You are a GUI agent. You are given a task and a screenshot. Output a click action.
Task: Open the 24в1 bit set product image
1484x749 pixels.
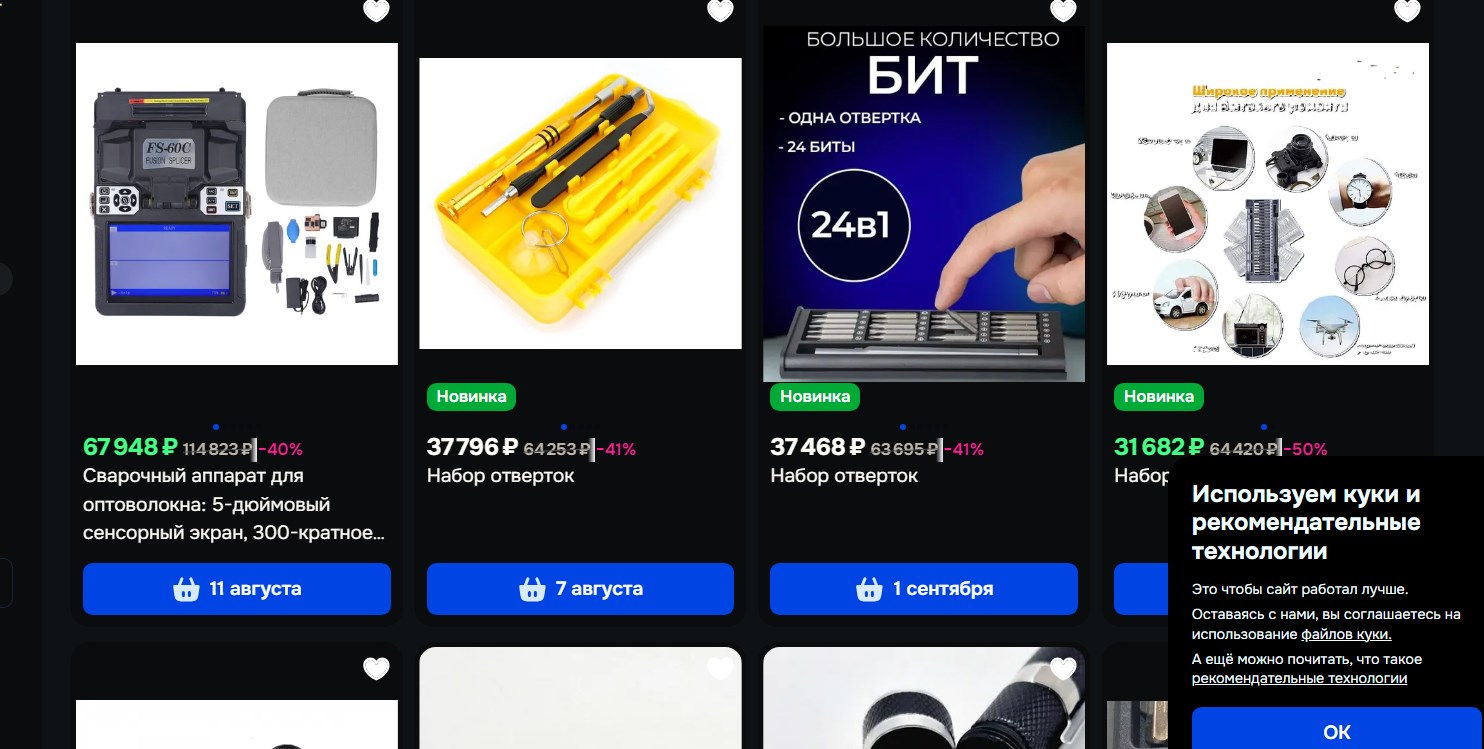(x=924, y=204)
